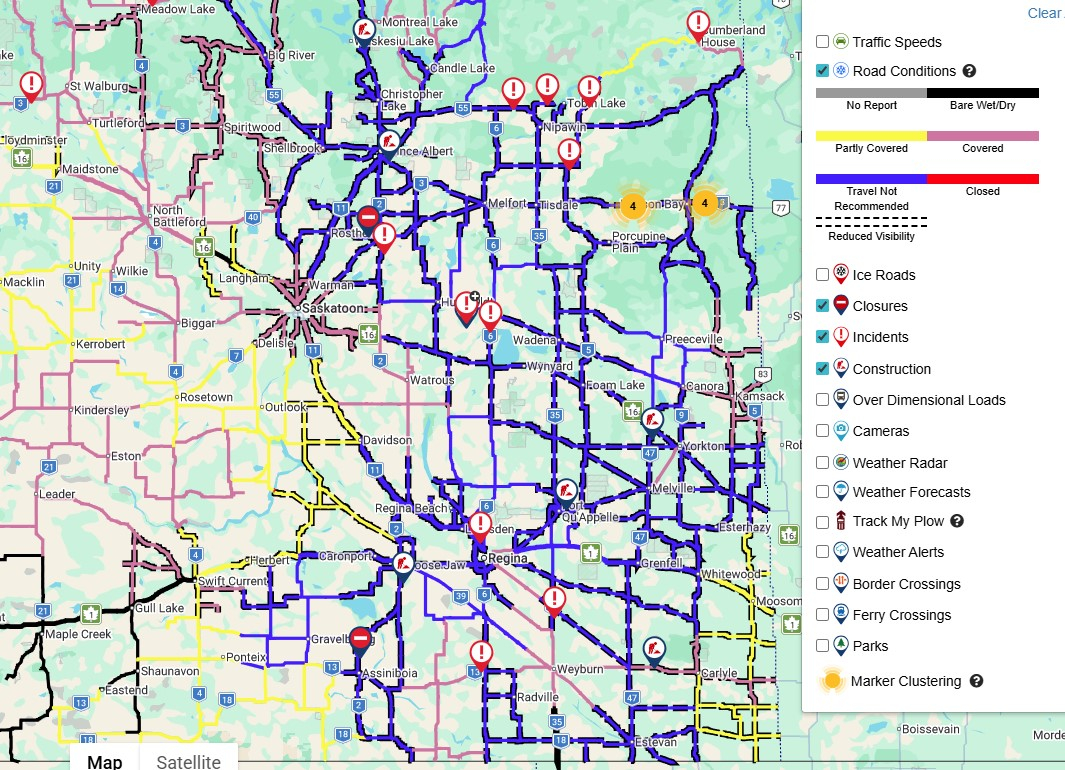Enable the Ferry Crossings layer
Image resolution: width=1065 pixels, height=770 pixels.
point(822,615)
